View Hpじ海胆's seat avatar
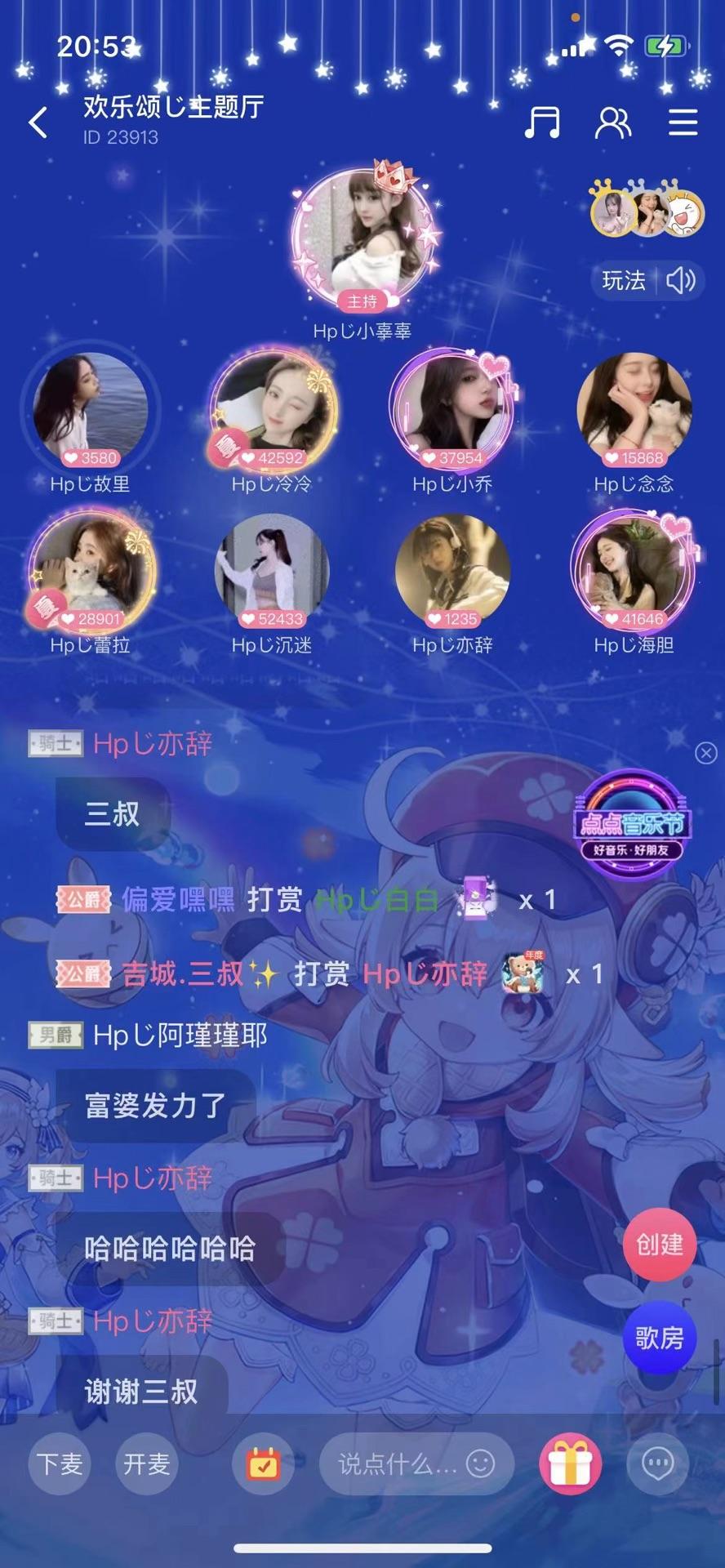Image resolution: width=725 pixels, height=1568 pixels. [x=634, y=571]
